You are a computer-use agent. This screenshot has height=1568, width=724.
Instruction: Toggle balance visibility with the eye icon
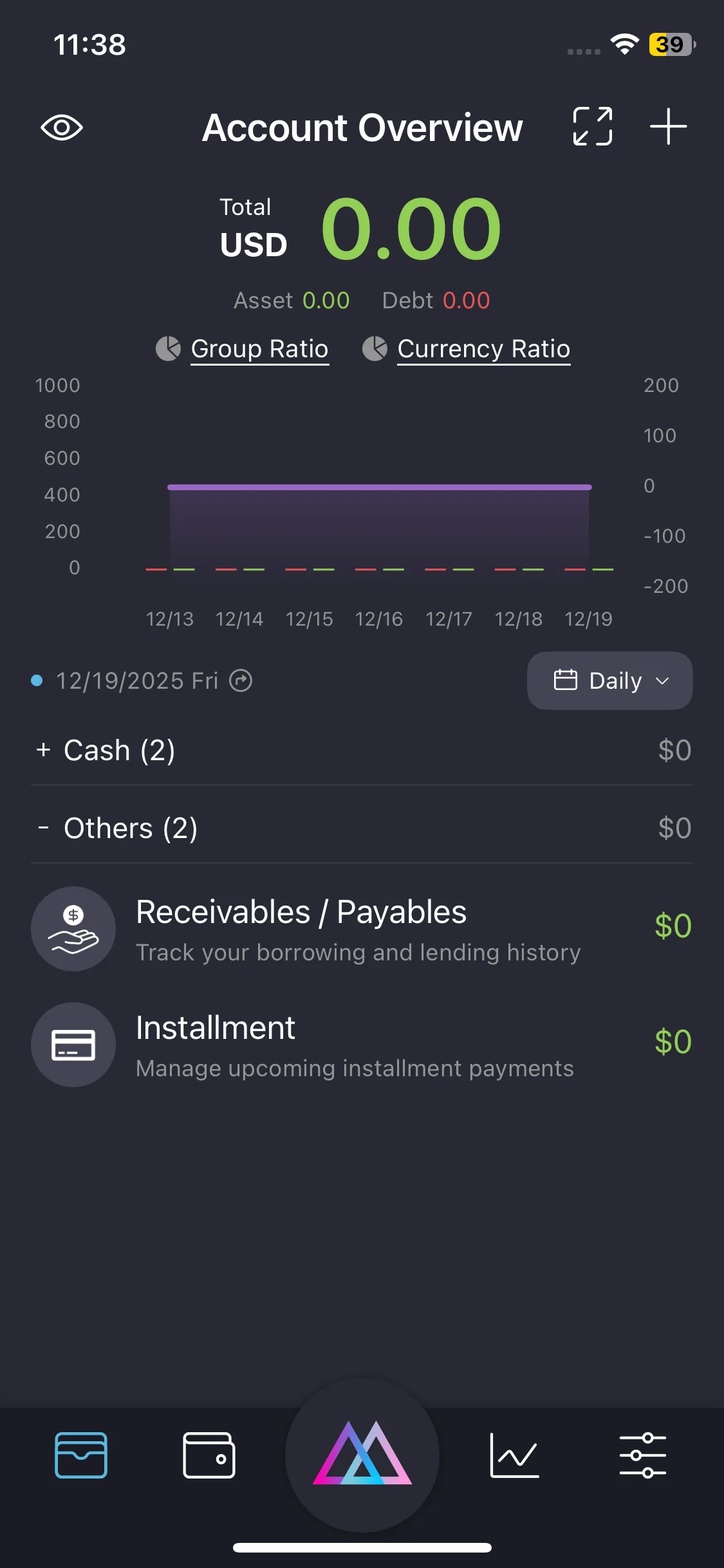point(62,127)
